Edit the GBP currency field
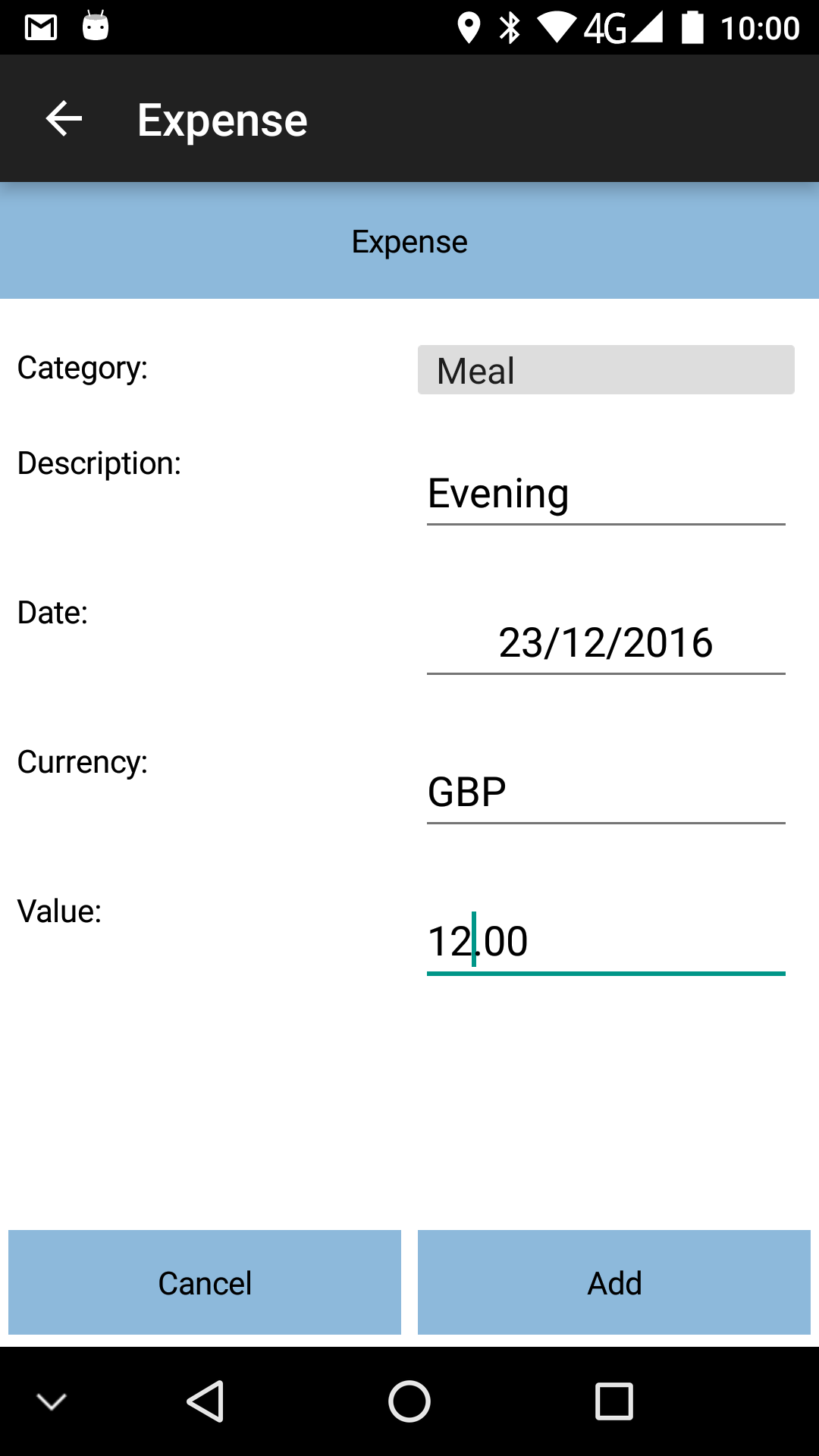This screenshot has height=1456, width=819. click(x=606, y=792)
